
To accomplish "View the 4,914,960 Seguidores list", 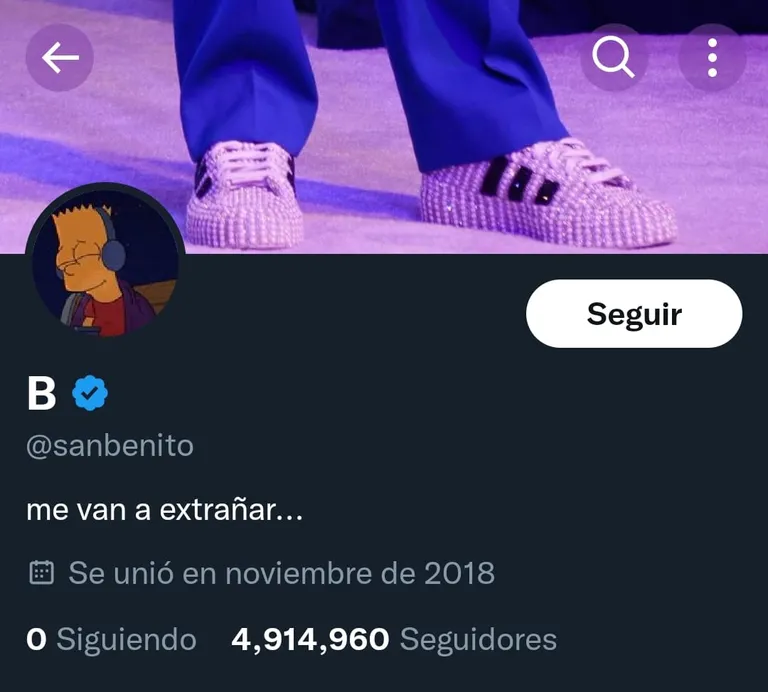I will click(394, 639).
